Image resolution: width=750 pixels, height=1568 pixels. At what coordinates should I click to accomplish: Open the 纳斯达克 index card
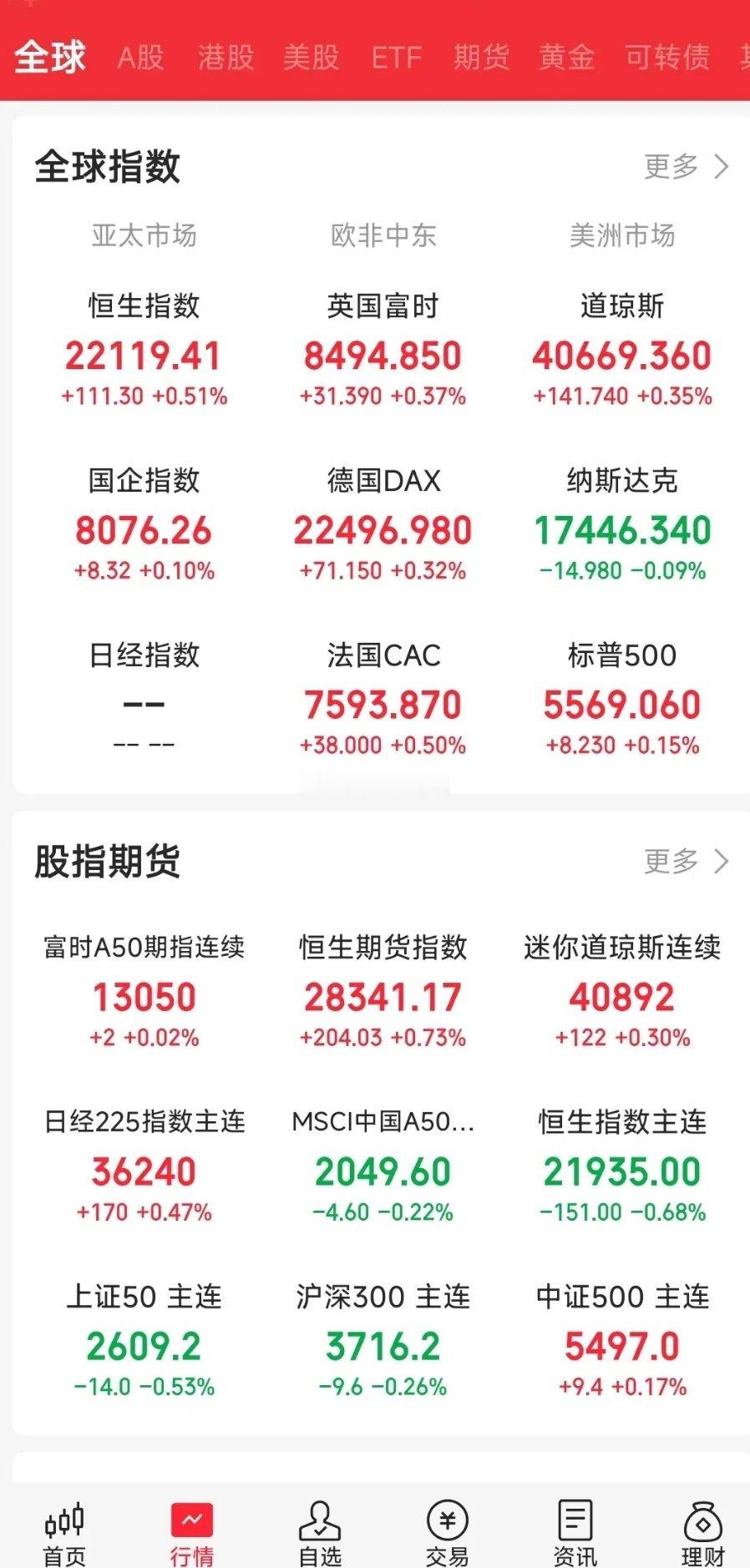tap(622, 524)
